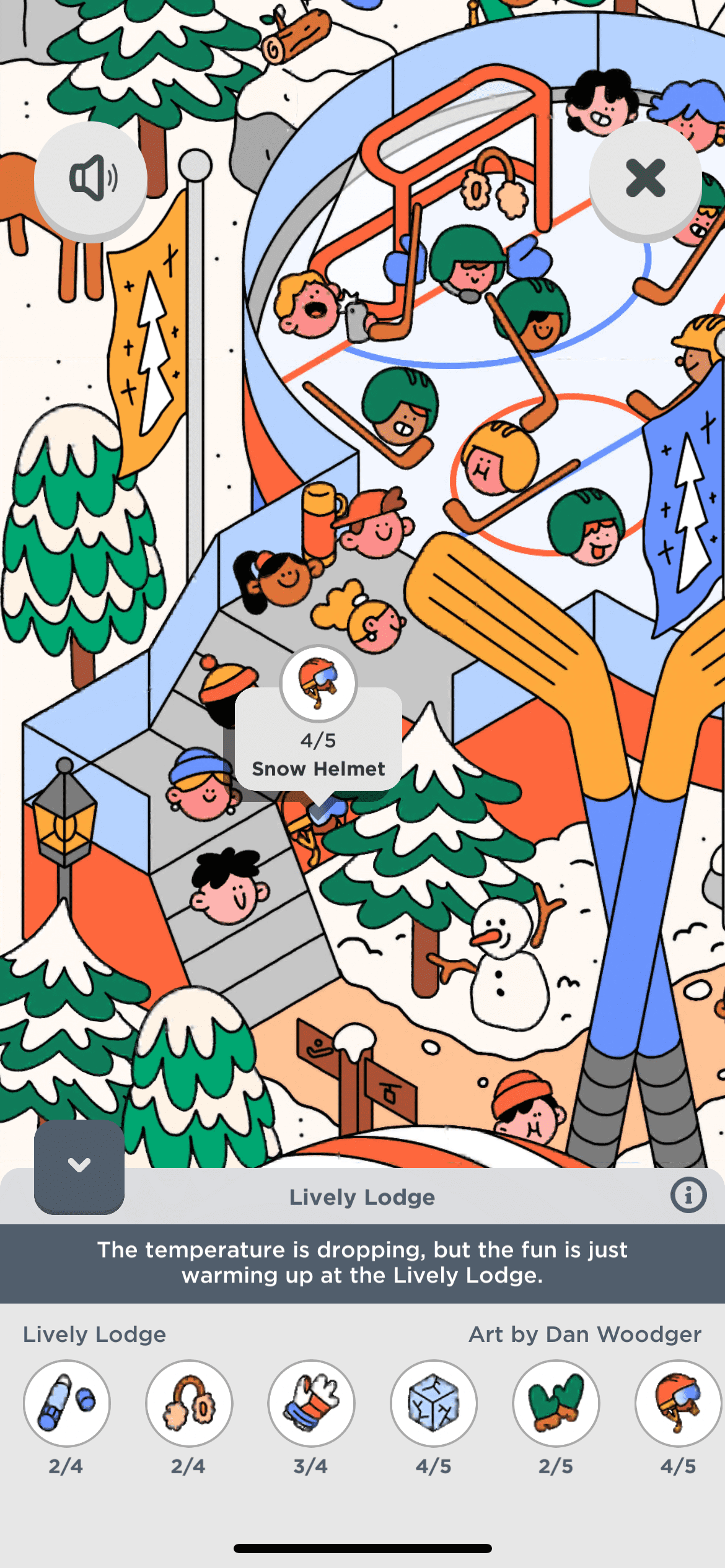This screenshot has height=1568, width=725.
Task: Select the snow helmet item in tray
Action: pos(678,1403)
